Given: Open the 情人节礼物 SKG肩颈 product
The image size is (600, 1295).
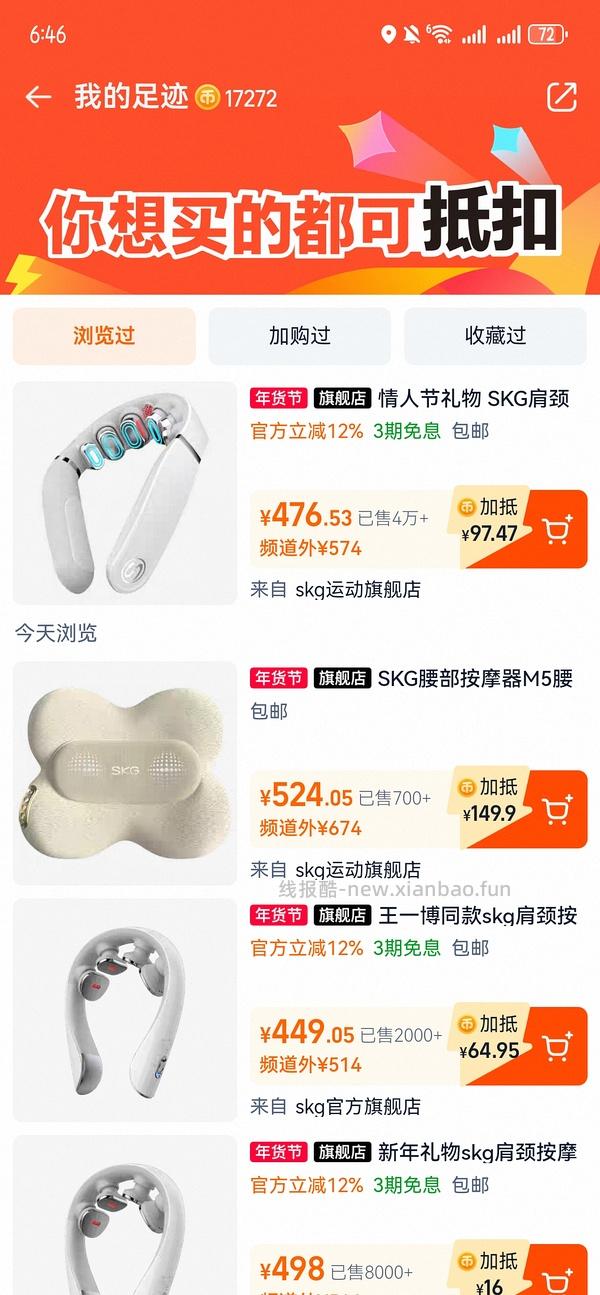Looking at the screenshot, I should pyautogui.click(x=473, y=398).
